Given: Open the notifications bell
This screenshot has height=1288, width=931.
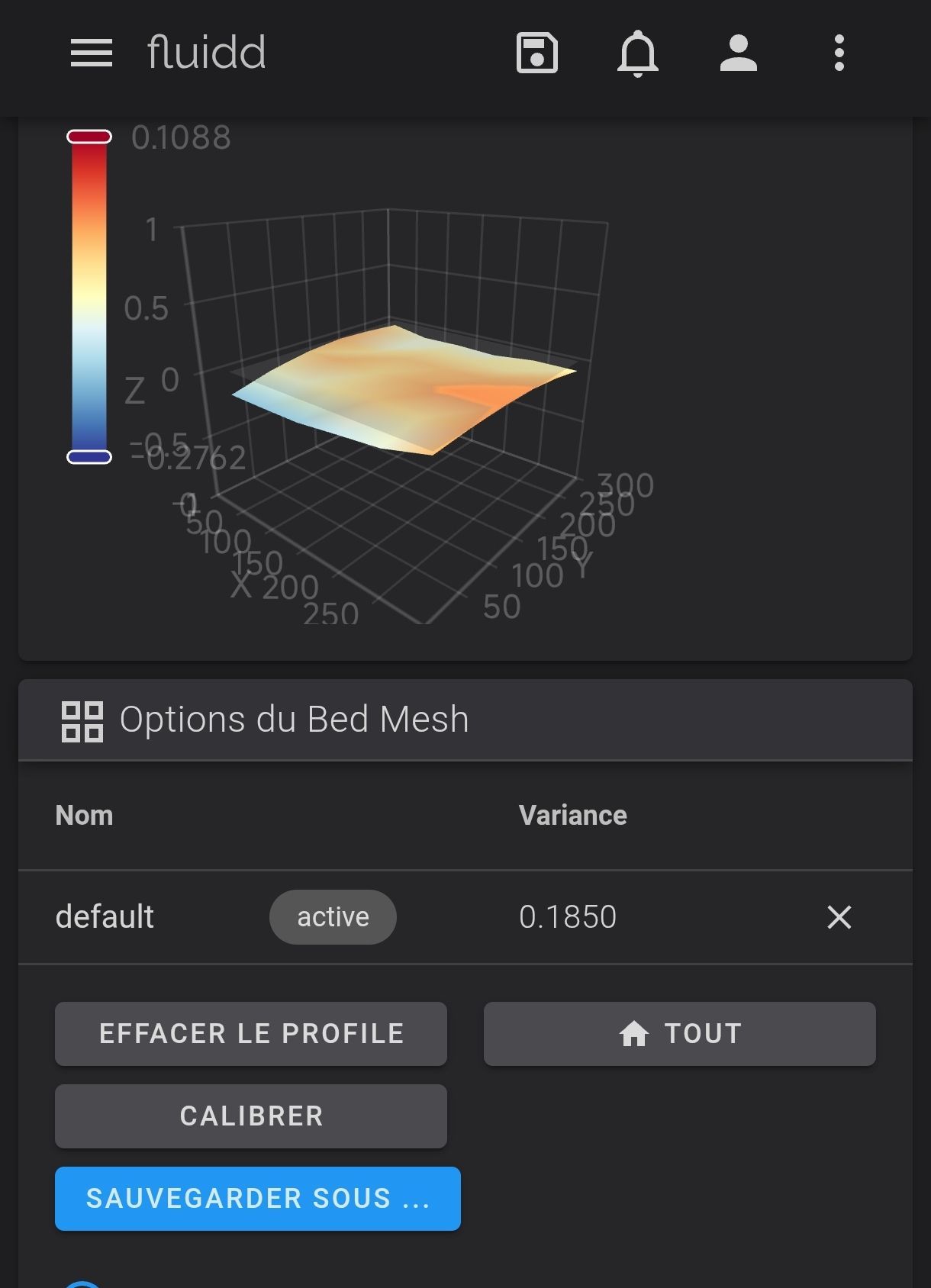Looking at the screenshot, I should [x=638, y=53].
